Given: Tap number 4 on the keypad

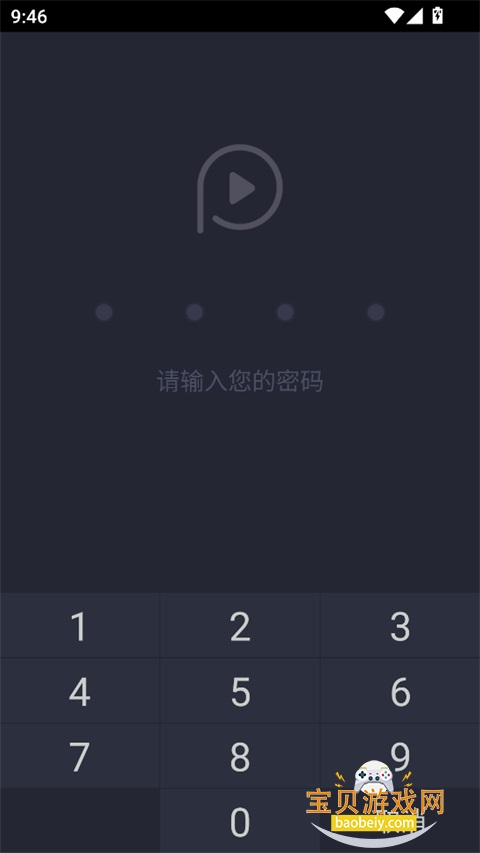Looking at the screenshot, I should pos(79,691).
